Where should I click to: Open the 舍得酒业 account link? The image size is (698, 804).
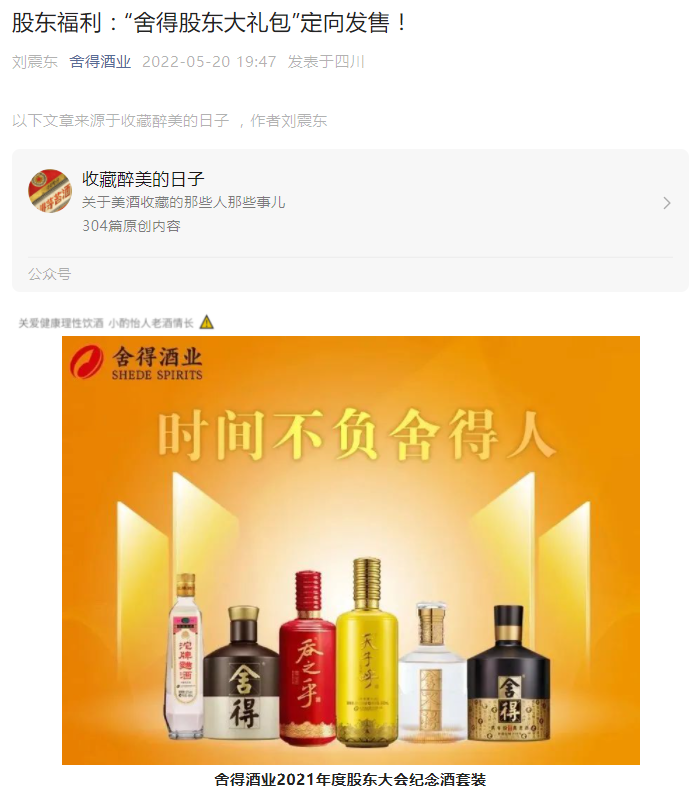[100, 61]
